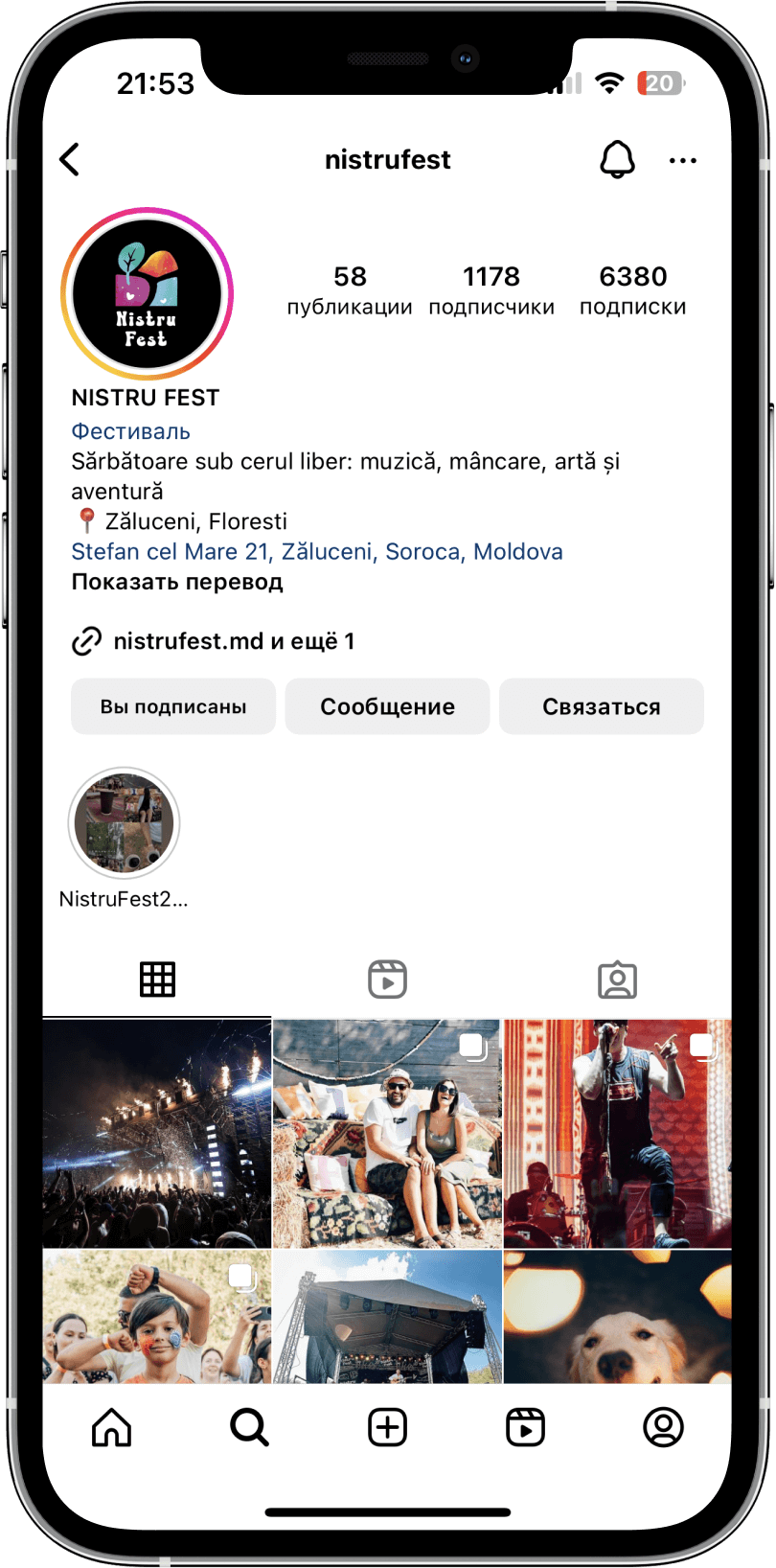Open your own profile tab

click(663, 1427)
